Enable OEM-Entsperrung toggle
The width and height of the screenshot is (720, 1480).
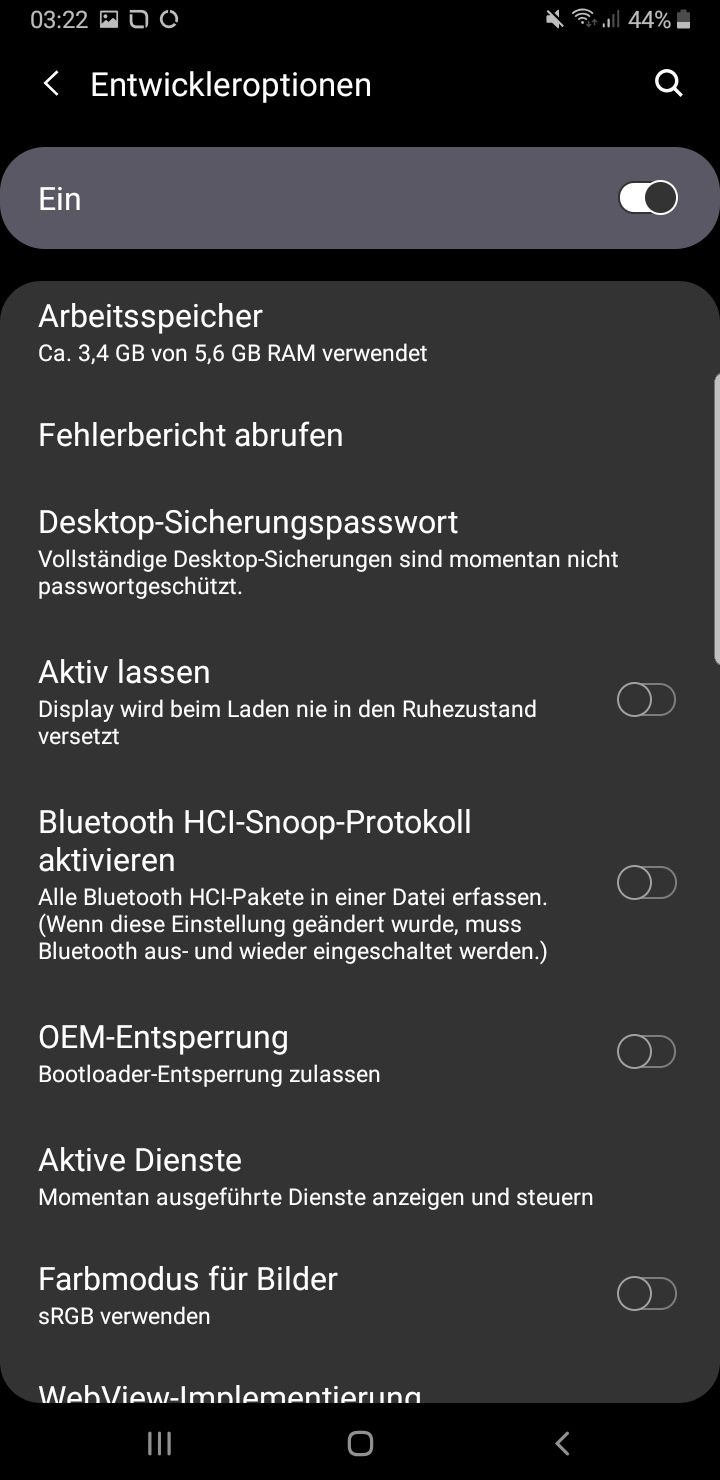coord(646,1052)
